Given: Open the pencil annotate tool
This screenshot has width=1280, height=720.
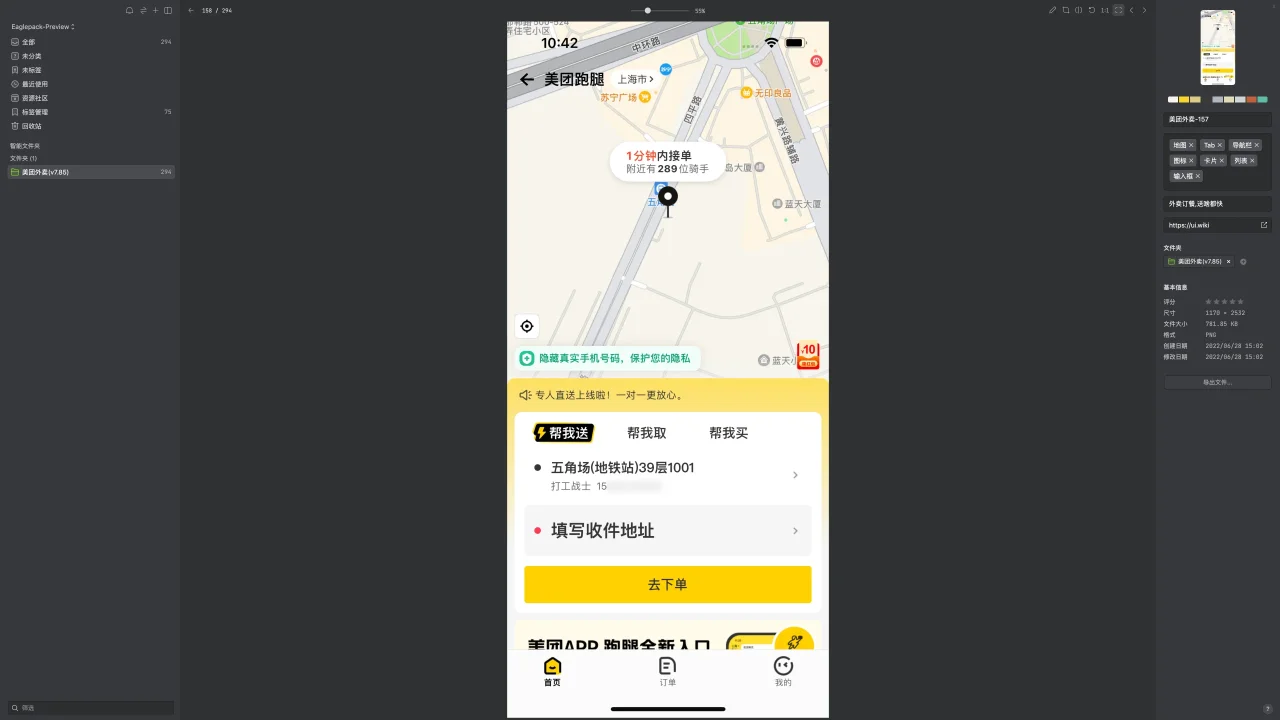Looking at the screenshot, I should click(x=1052, y=10).
